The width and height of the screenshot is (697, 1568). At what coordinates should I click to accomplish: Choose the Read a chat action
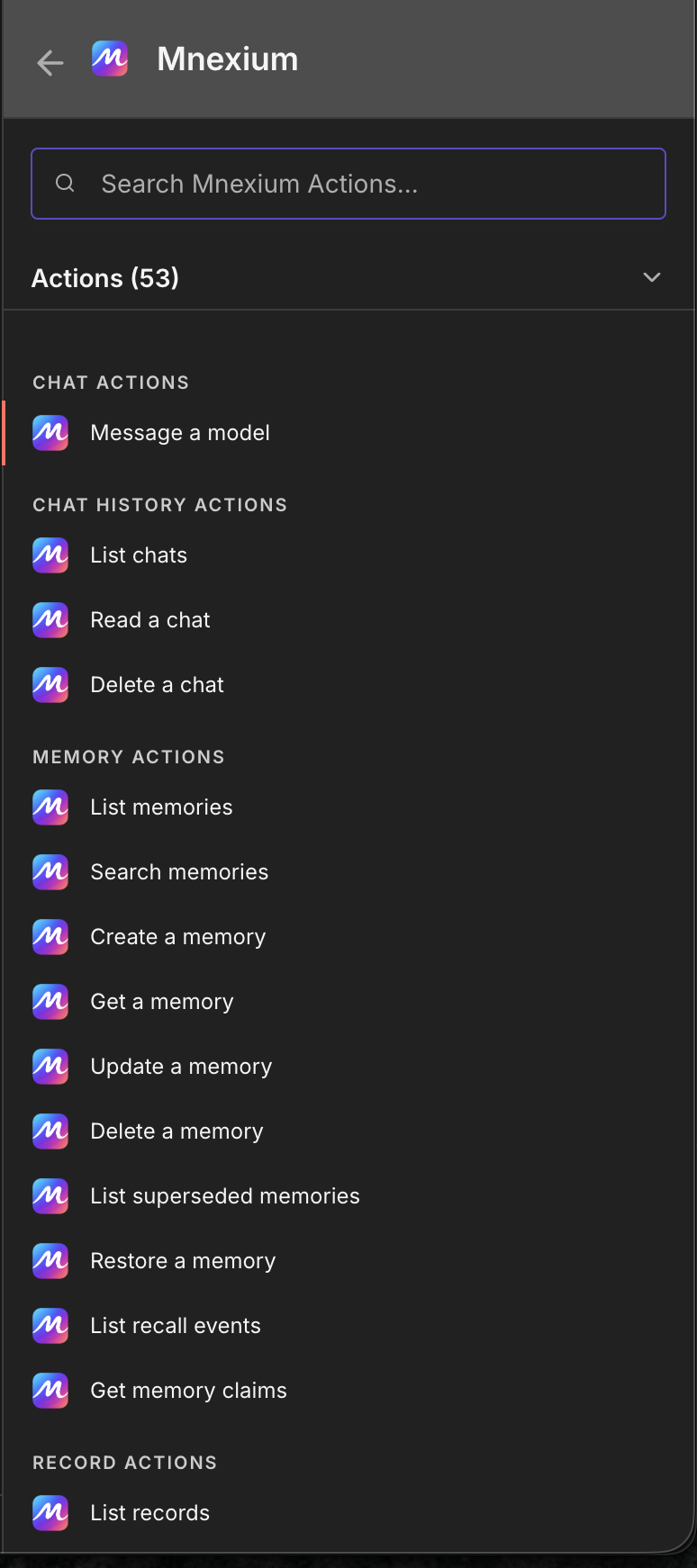(150, 620)
